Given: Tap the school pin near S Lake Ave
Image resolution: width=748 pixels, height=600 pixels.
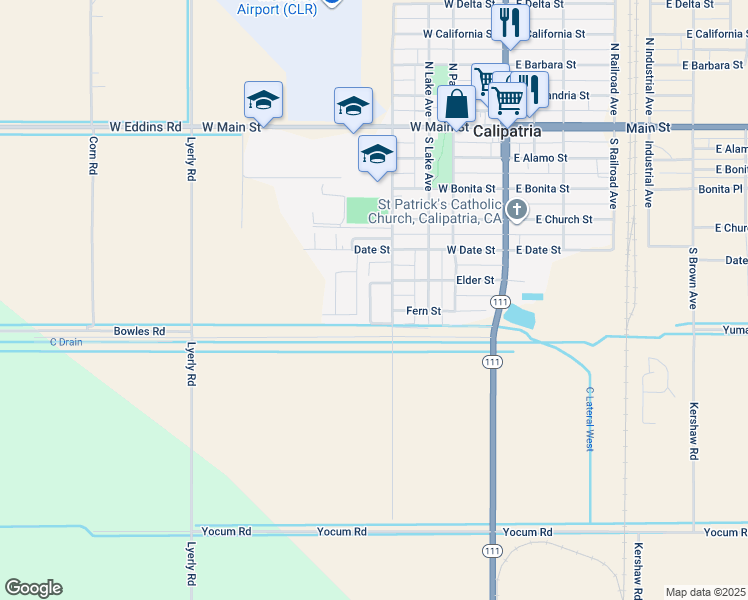Looking at the screenshot, I should (x=377, y=154).
